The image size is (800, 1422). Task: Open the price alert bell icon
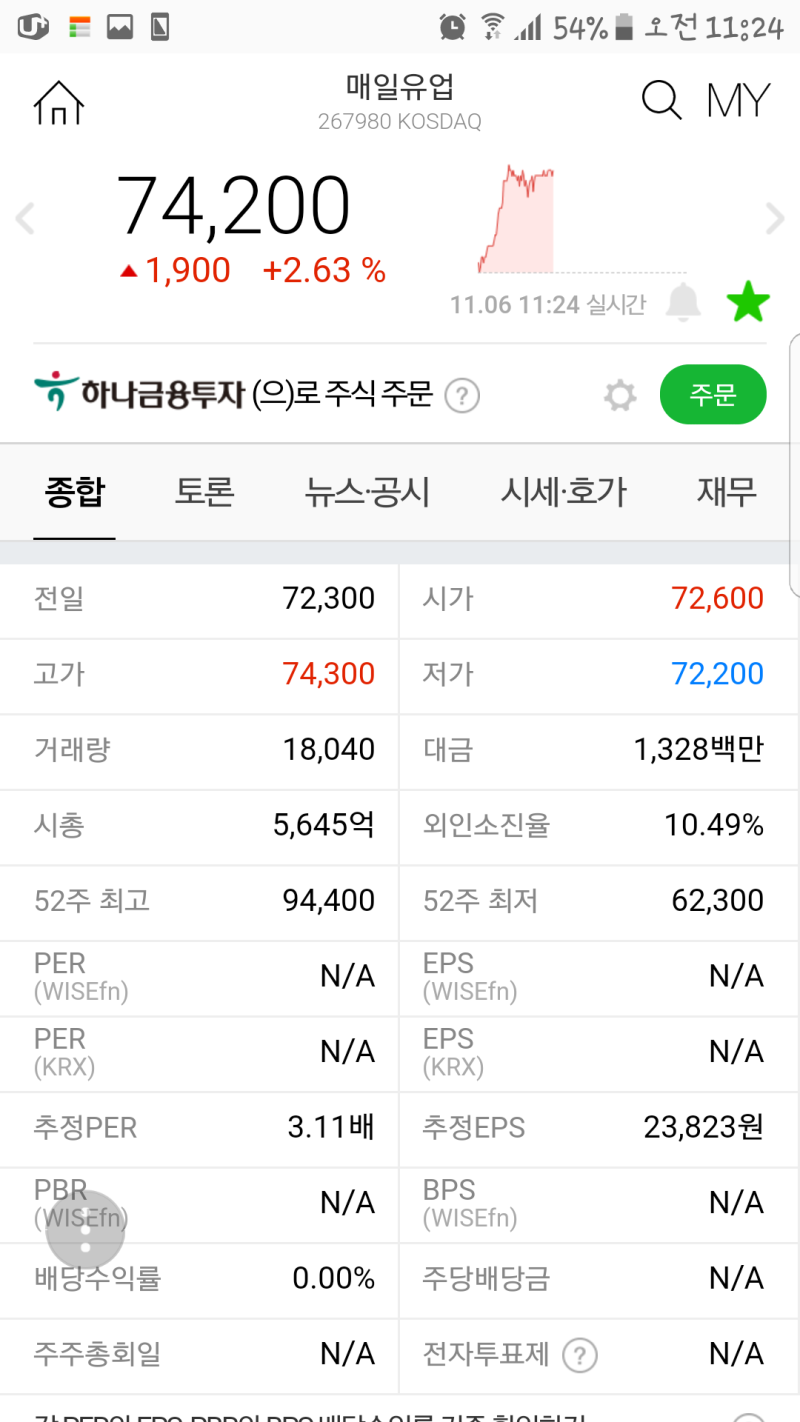point(683,302)
